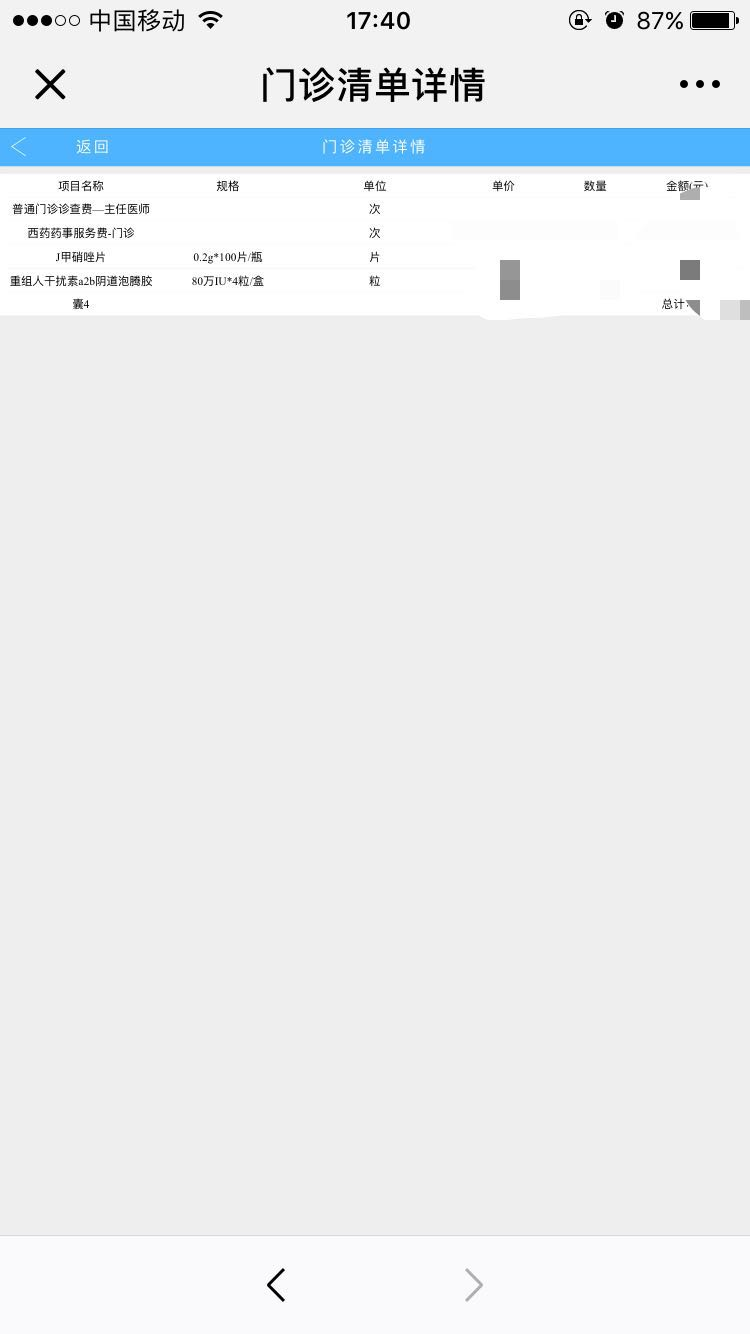Tap 返回 to go back
Image resolution: width=750 pixels, height=1334 pixels.
pos(91,147)
